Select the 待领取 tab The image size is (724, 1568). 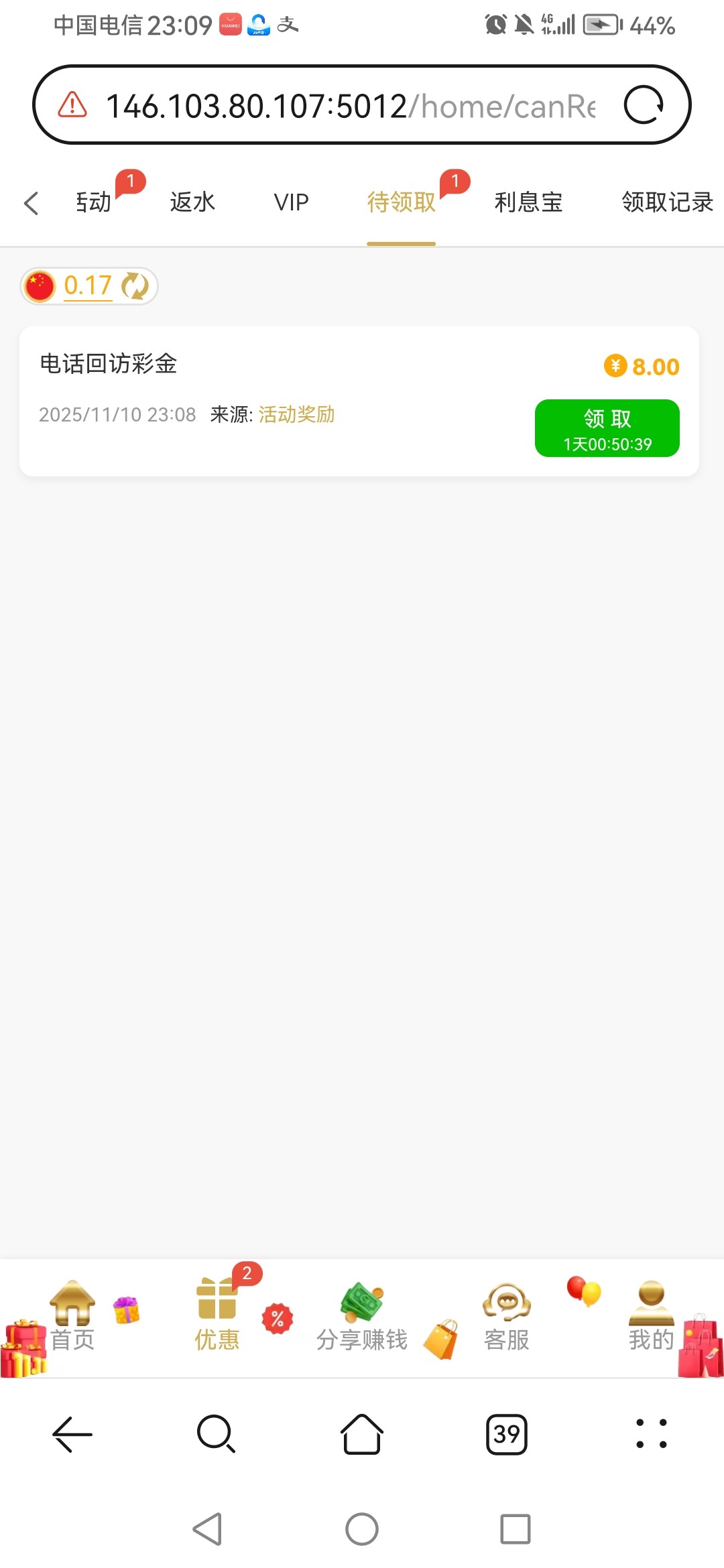pyautogui.click(x=401, y=202)
